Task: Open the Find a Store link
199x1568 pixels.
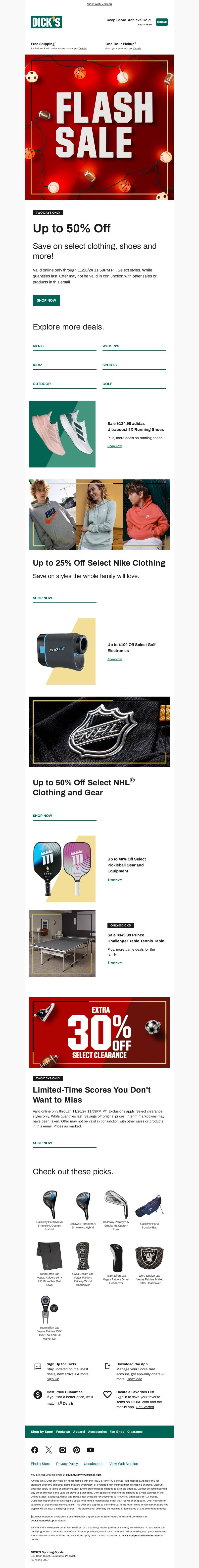Action: point(41,1463)
